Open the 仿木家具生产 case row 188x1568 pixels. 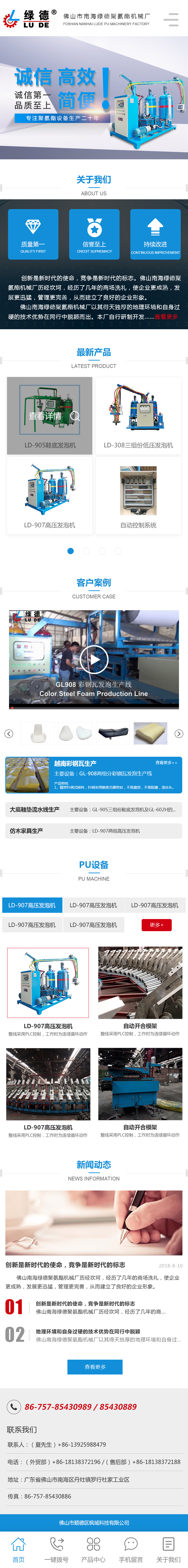click(x=93, y=830)
